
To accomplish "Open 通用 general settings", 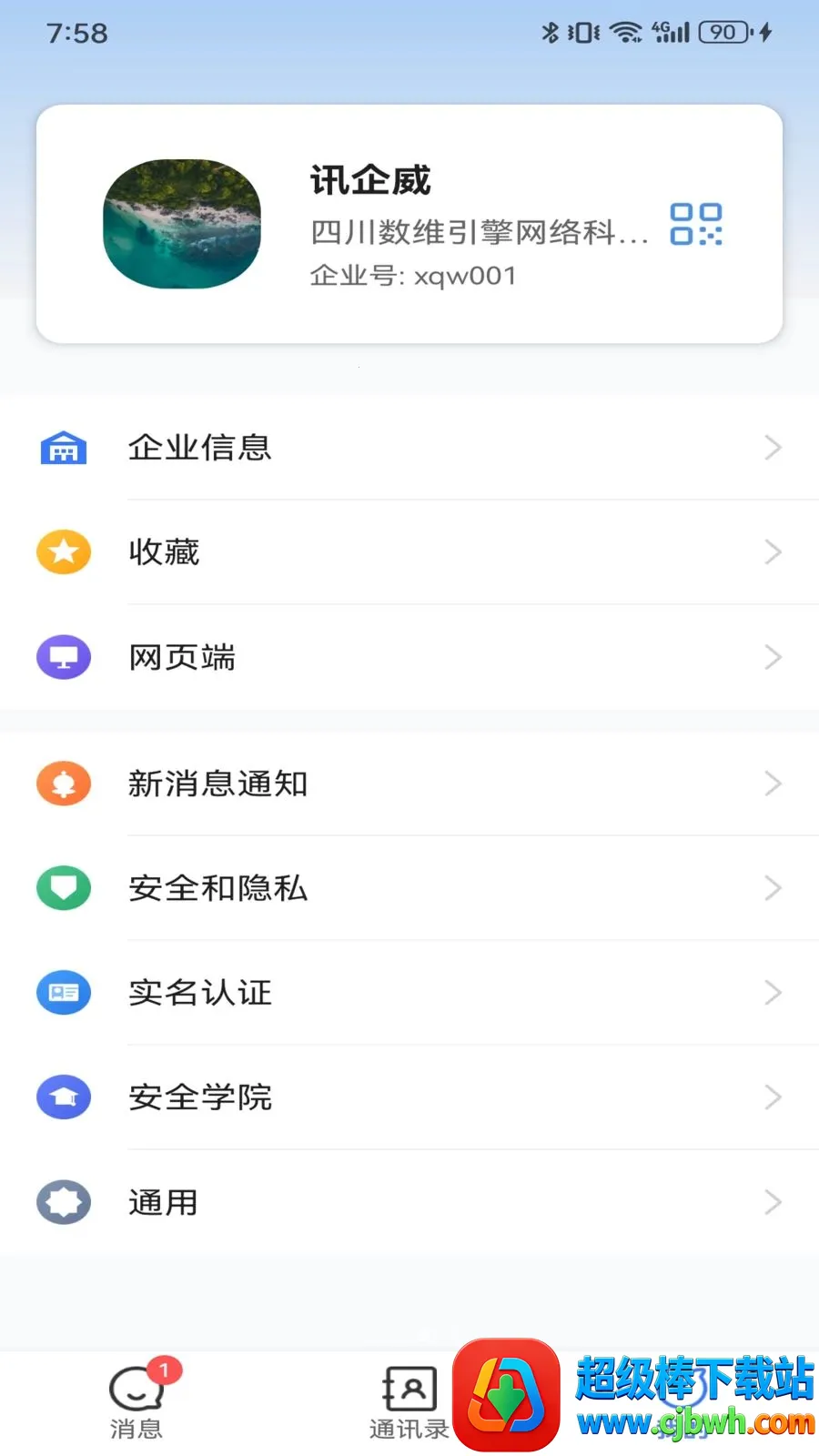I will coord(409,1202).
